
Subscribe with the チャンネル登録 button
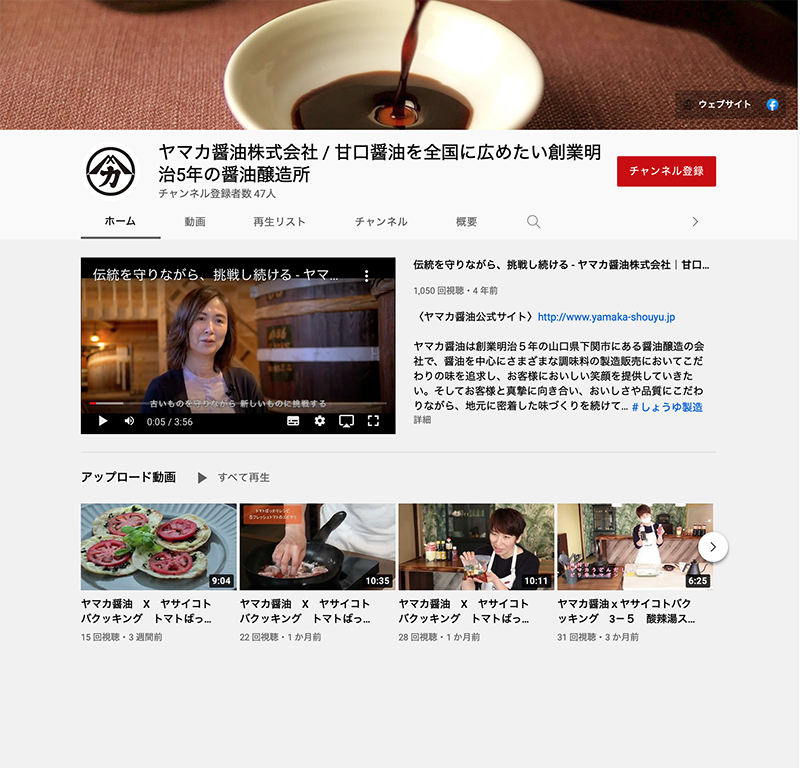coord(666,171)
